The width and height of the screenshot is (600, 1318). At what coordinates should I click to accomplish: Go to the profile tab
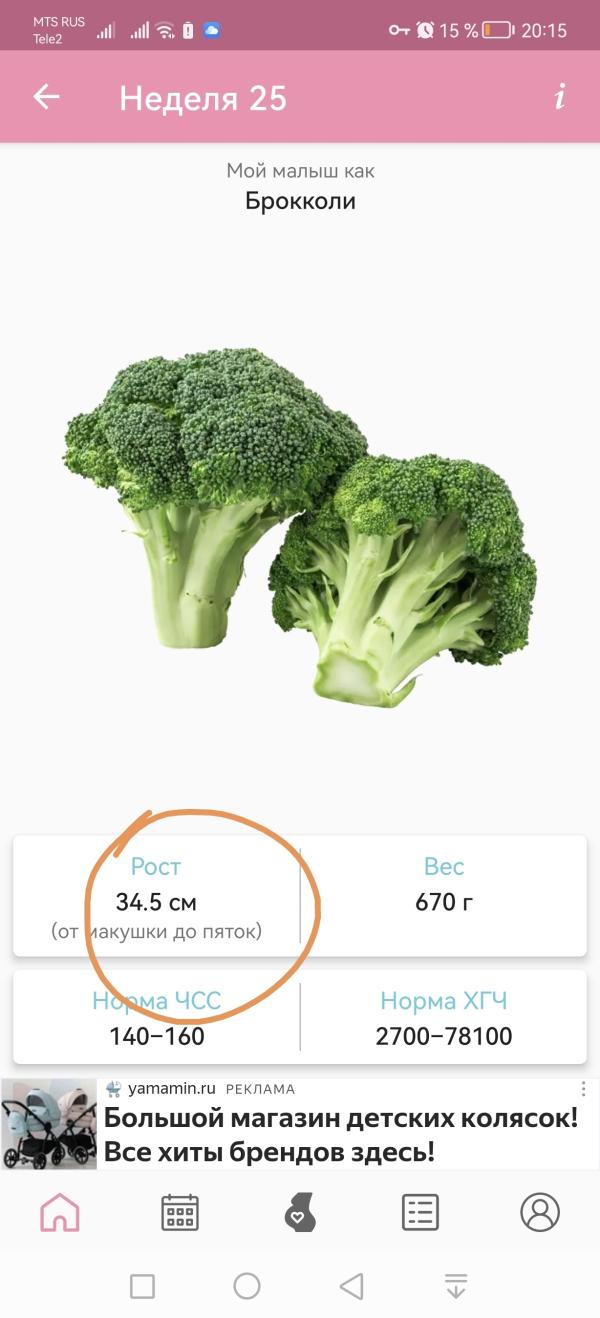click(540, 1213)
